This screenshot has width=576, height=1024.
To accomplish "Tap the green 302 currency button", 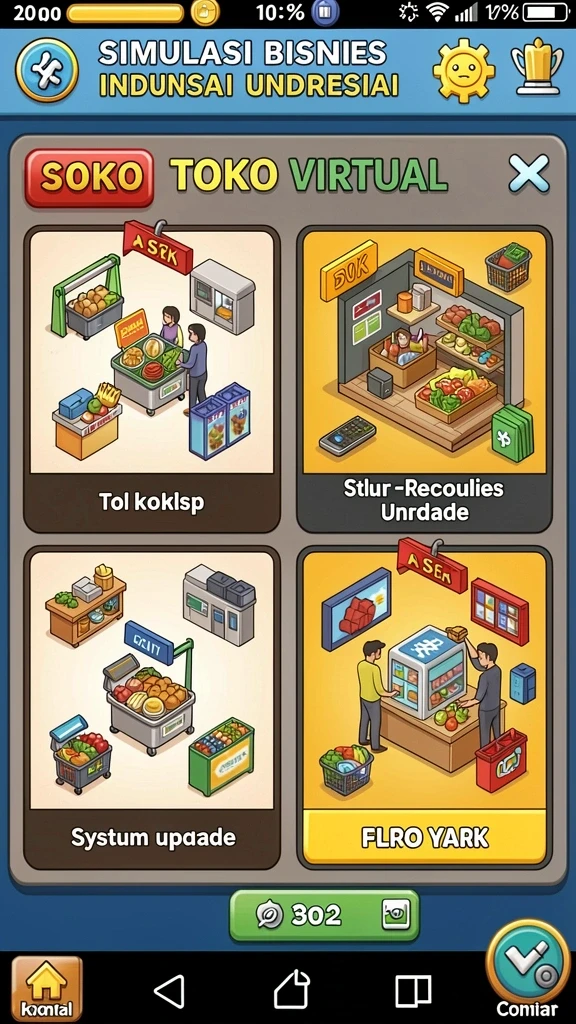I will pos(324,916).
